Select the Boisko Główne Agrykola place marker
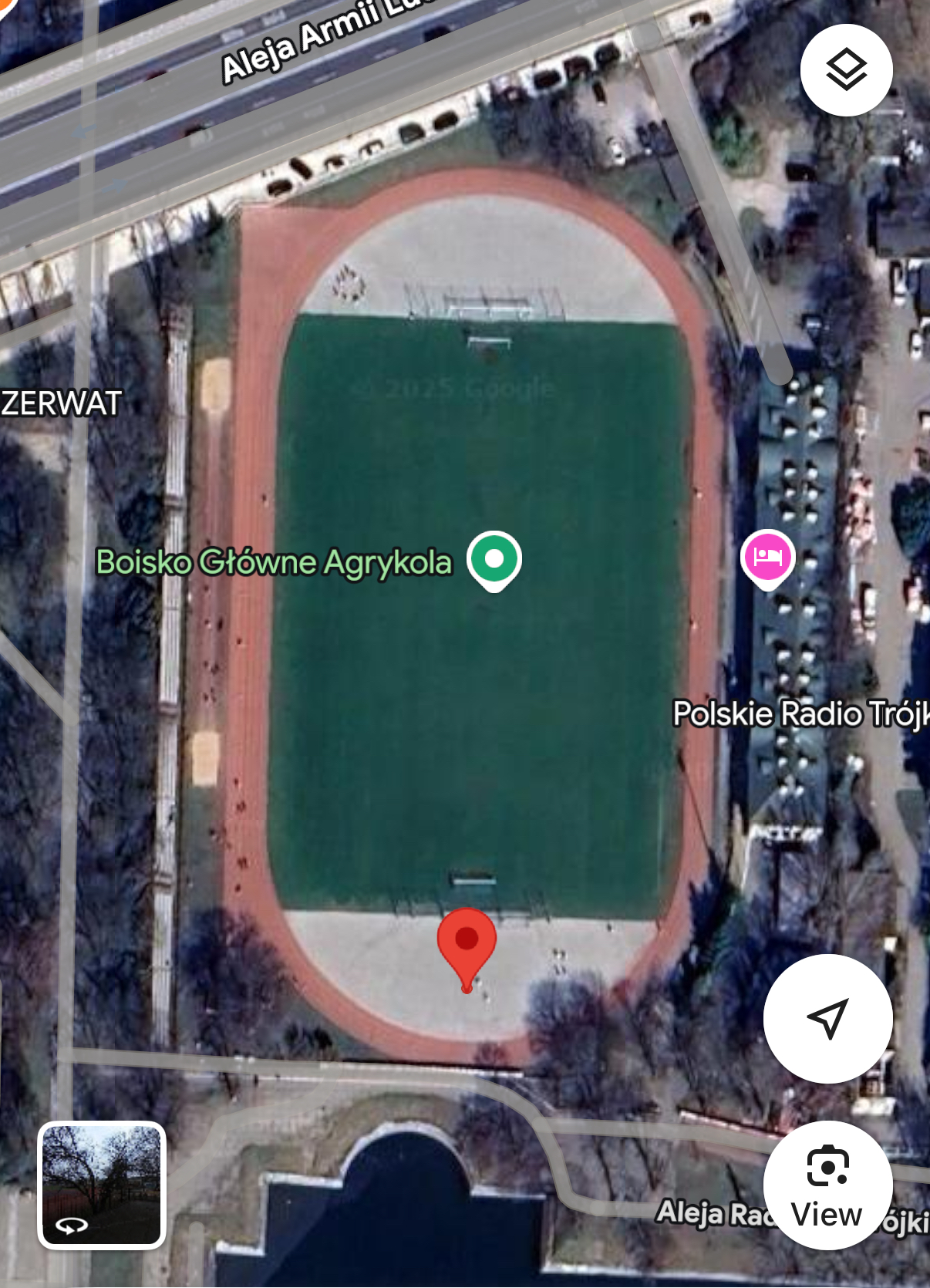The width and height of the screenshot is (930, 1288). click(x=494, y=559)
